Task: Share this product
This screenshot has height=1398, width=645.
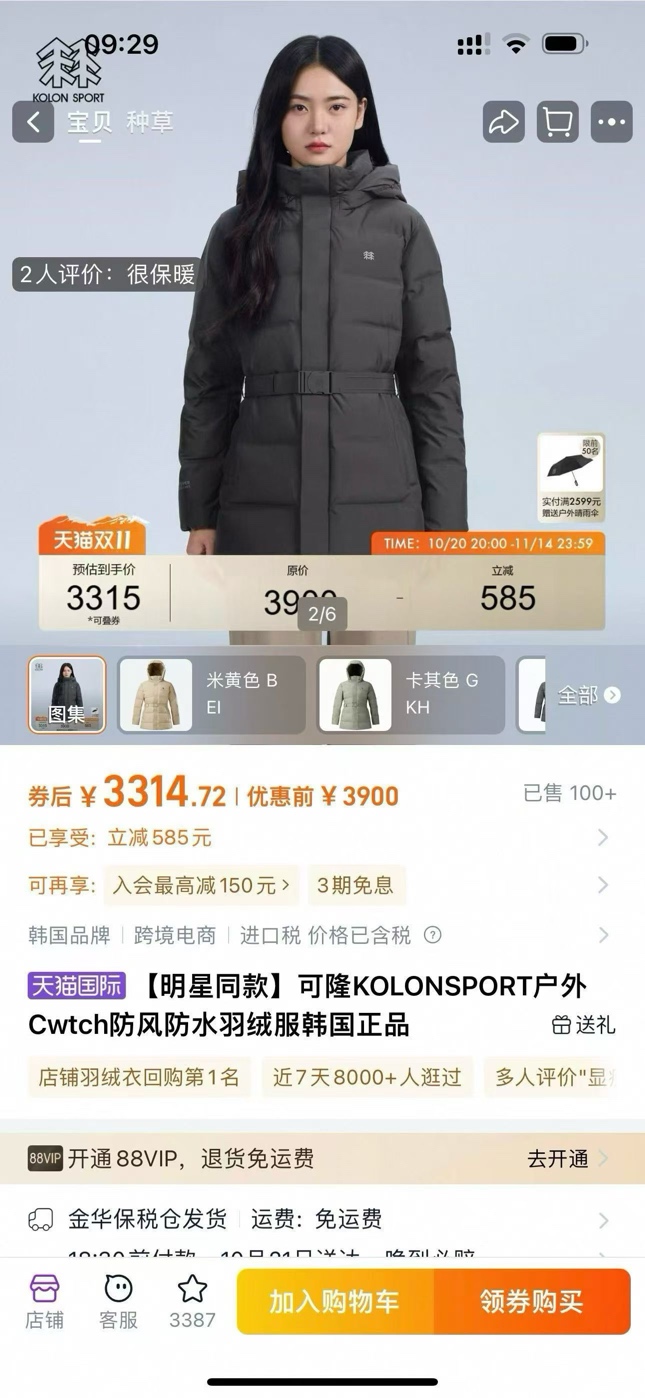Action: [x=503, y=122]
